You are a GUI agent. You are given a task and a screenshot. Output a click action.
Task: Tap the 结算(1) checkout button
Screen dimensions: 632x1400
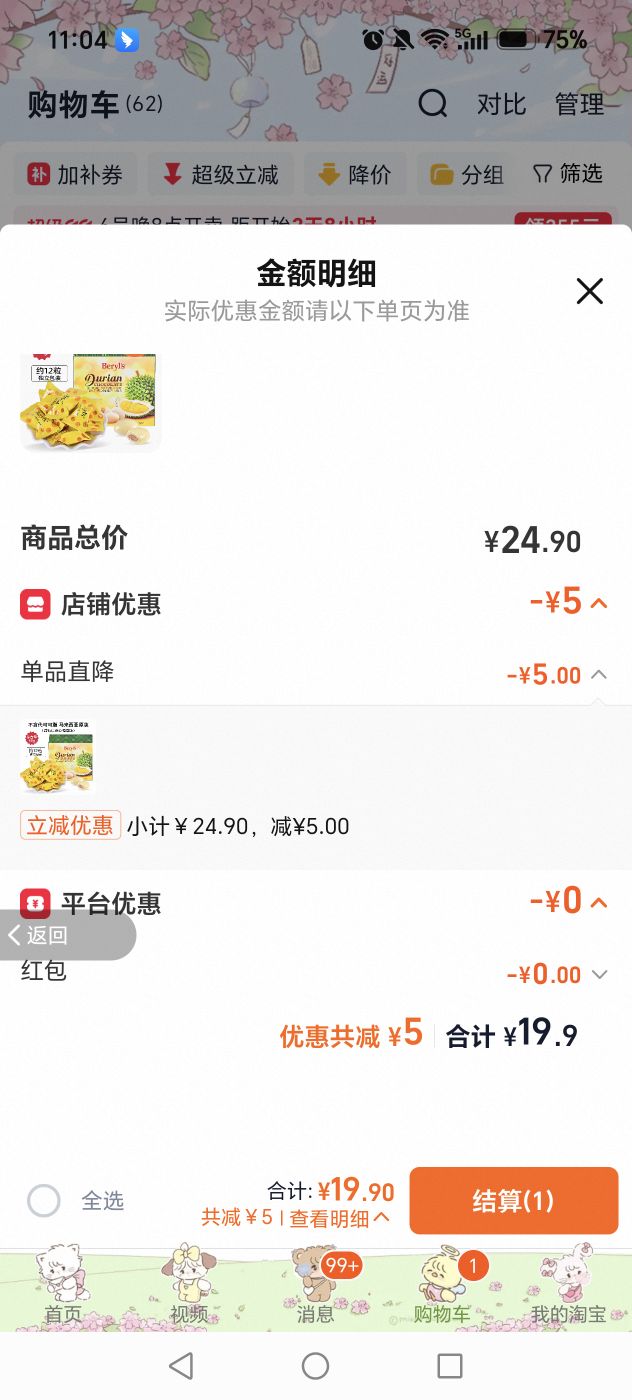point(514,1201)
